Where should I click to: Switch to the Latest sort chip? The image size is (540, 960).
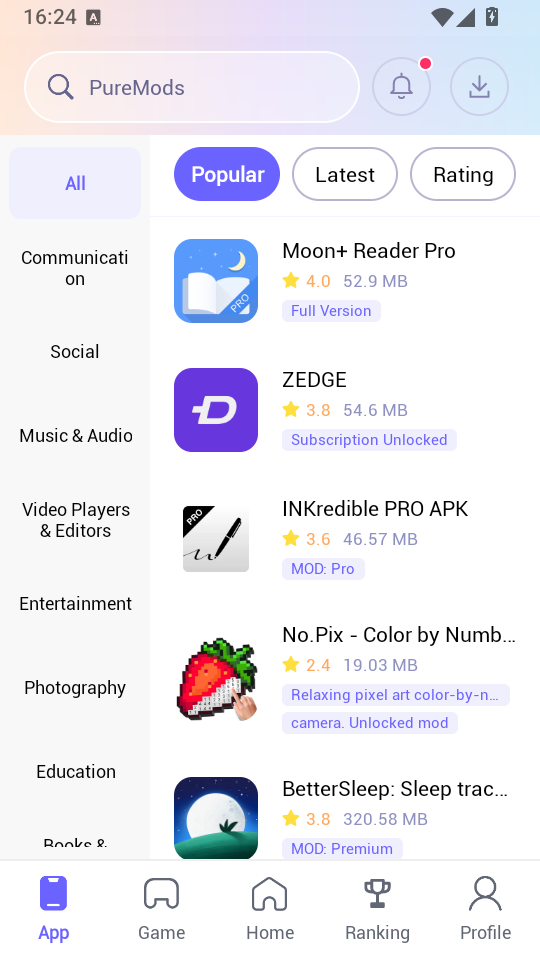pos(345,174)
